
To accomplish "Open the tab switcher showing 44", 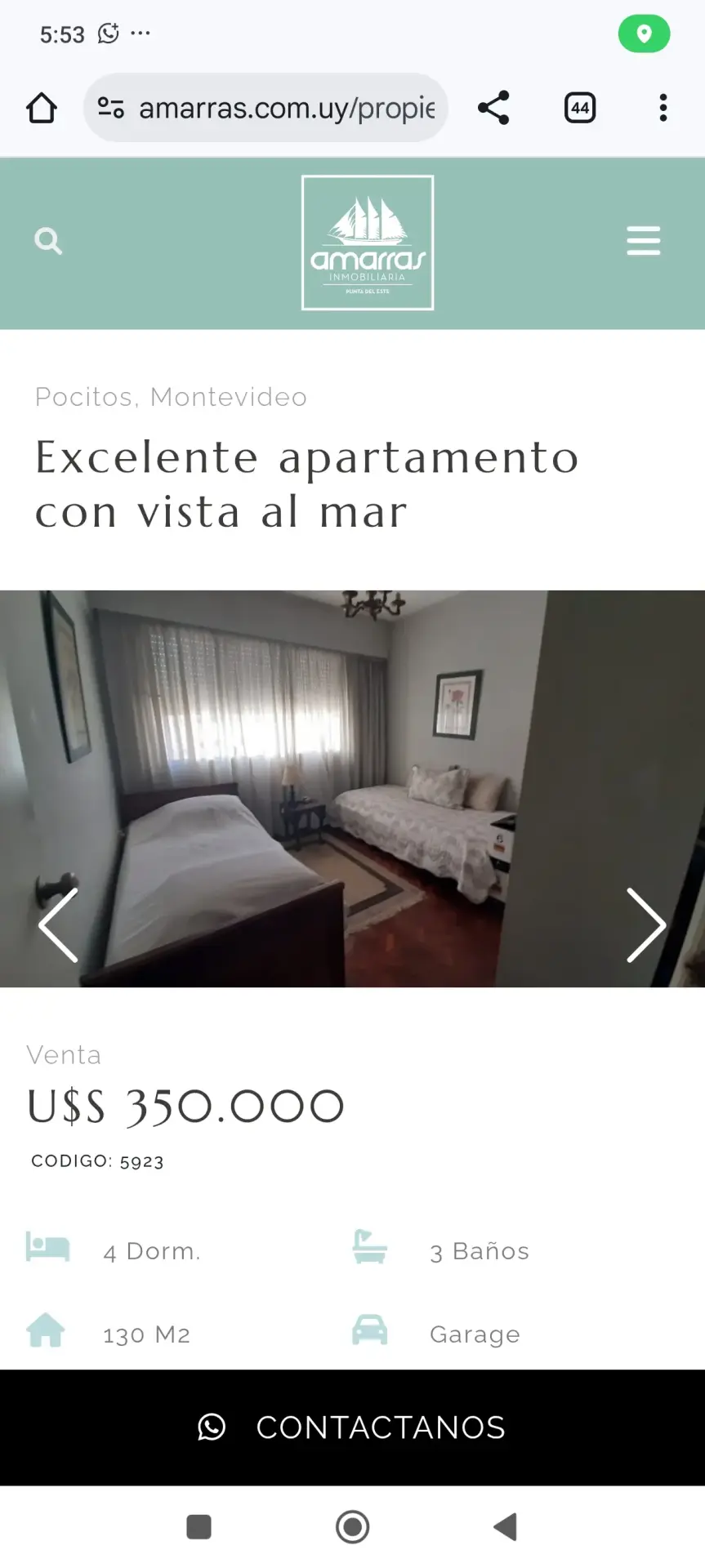I will 580,108.
